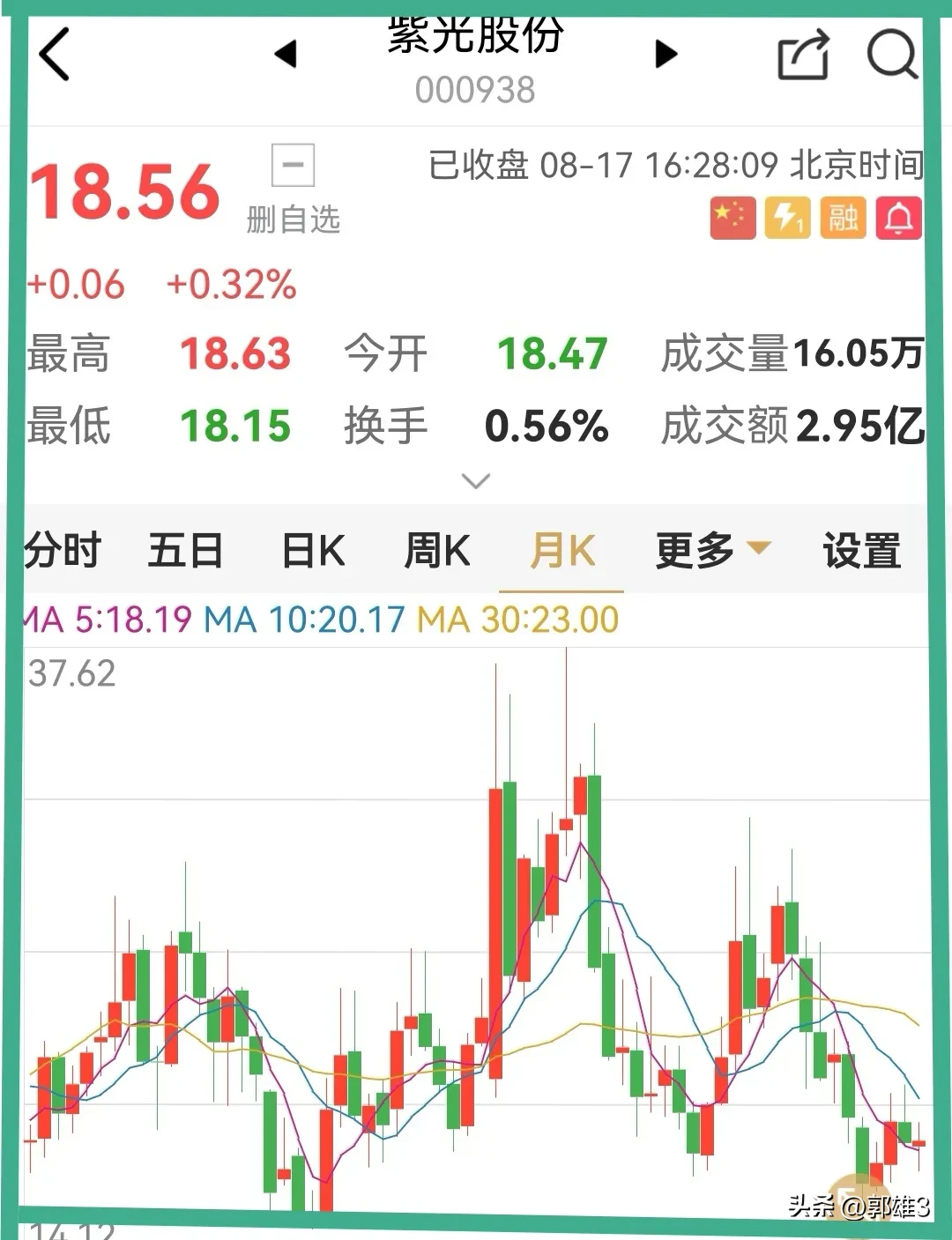Image resolution: width=952 pixels, height=1240 pixels.
Task: Select the 月K chart tab
Action: point(562,551)
